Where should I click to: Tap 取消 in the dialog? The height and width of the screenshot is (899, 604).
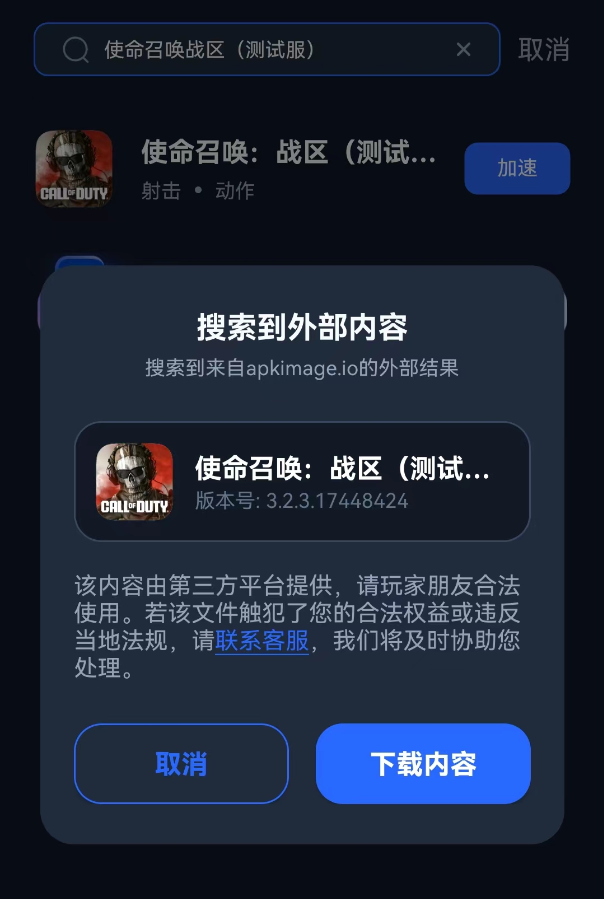181,764
